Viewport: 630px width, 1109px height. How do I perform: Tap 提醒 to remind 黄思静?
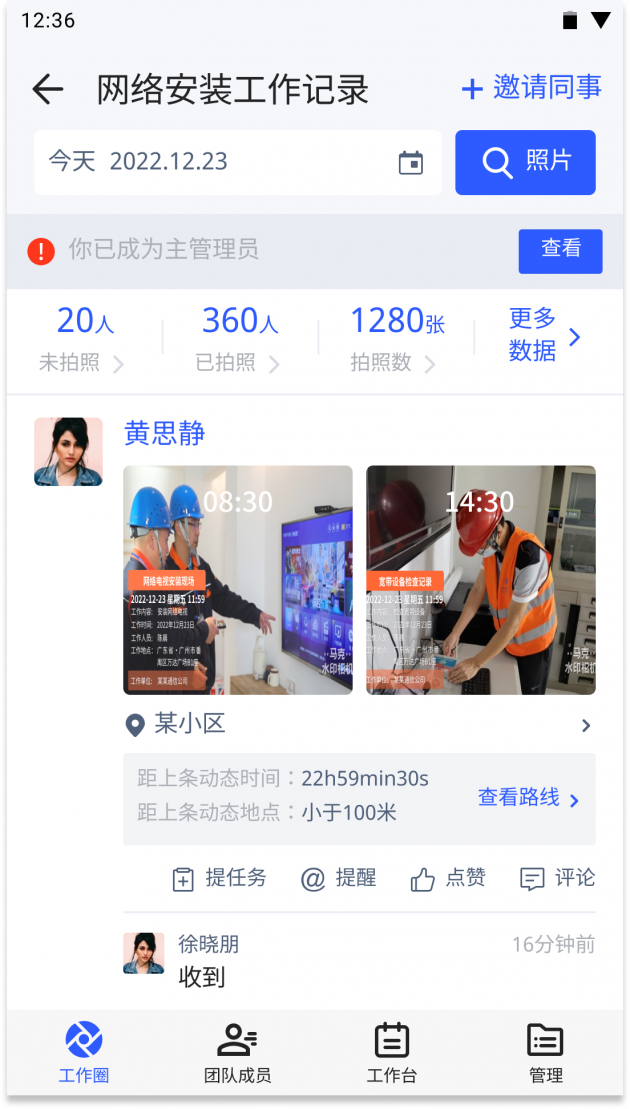pos(339,879)
